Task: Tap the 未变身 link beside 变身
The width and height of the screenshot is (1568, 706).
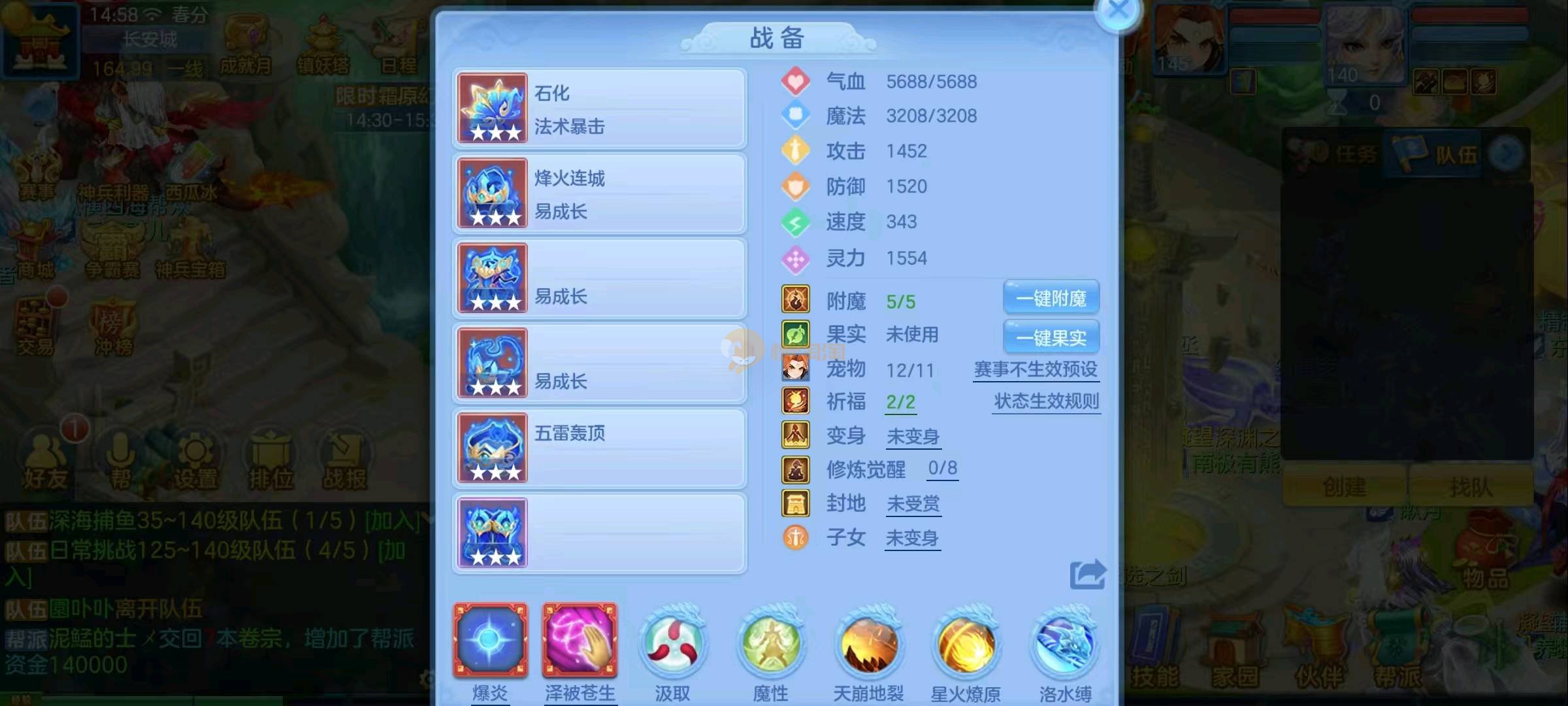Action: 913,436
